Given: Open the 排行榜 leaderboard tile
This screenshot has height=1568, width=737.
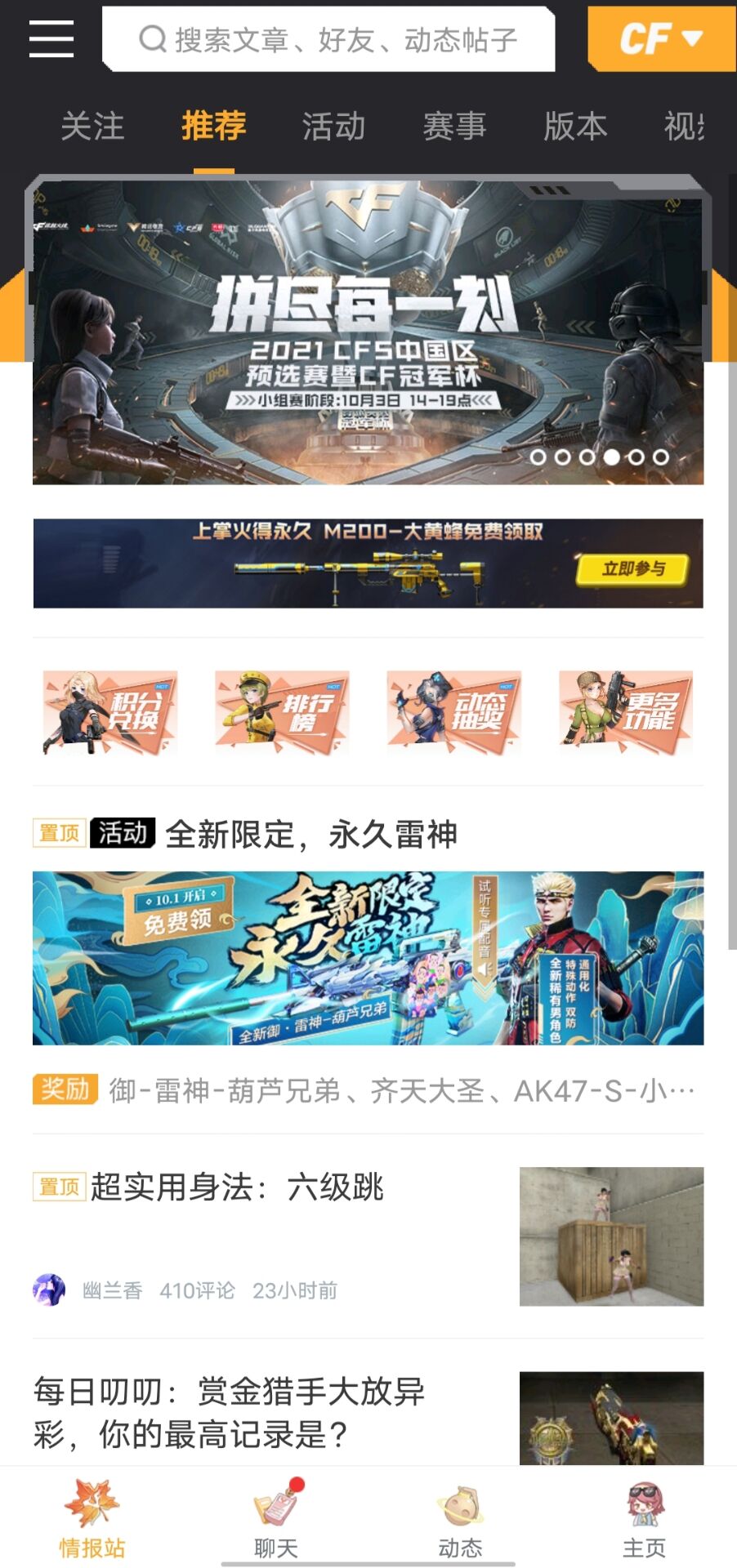Looking at the screenshot, I should [282, 712].
